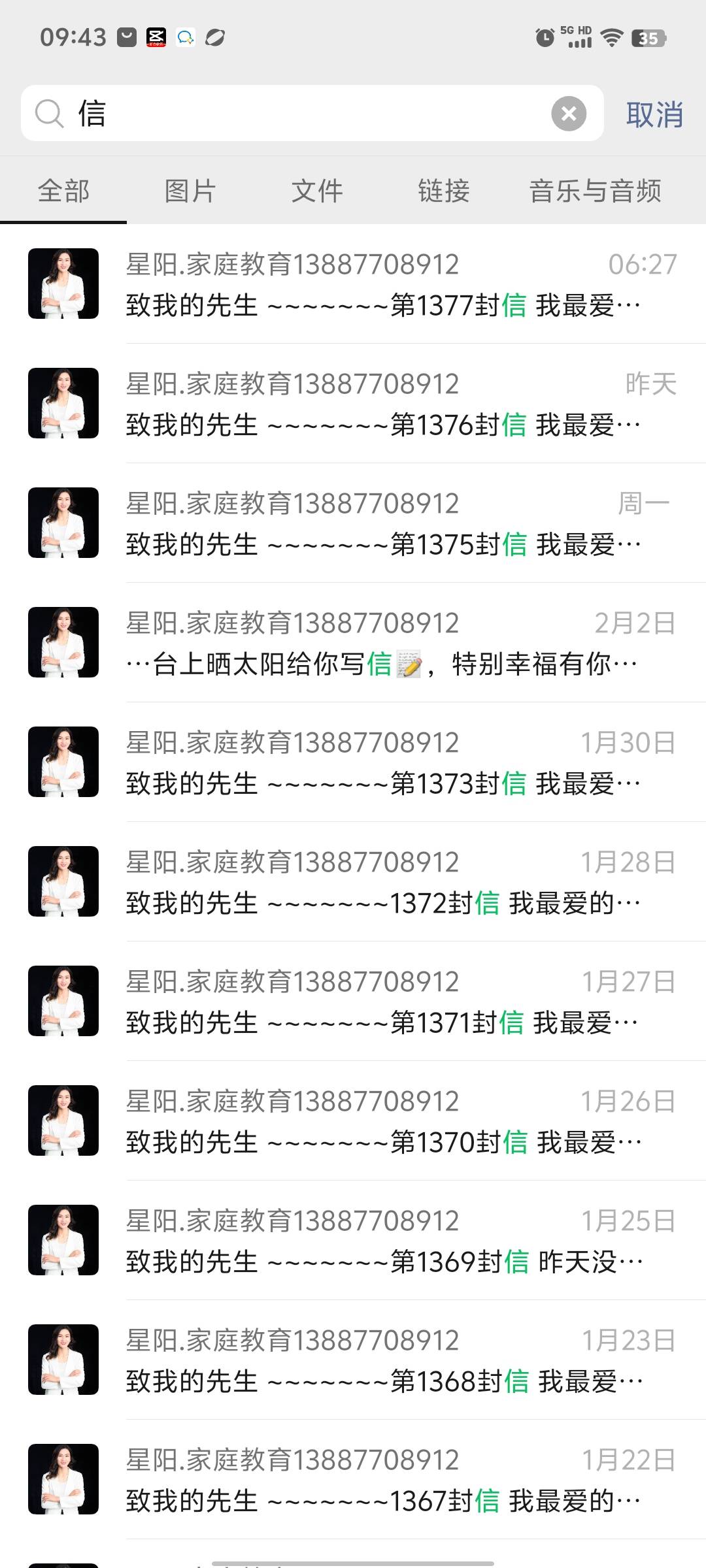Cancel the search with 取消

click(x=654, y=115)
